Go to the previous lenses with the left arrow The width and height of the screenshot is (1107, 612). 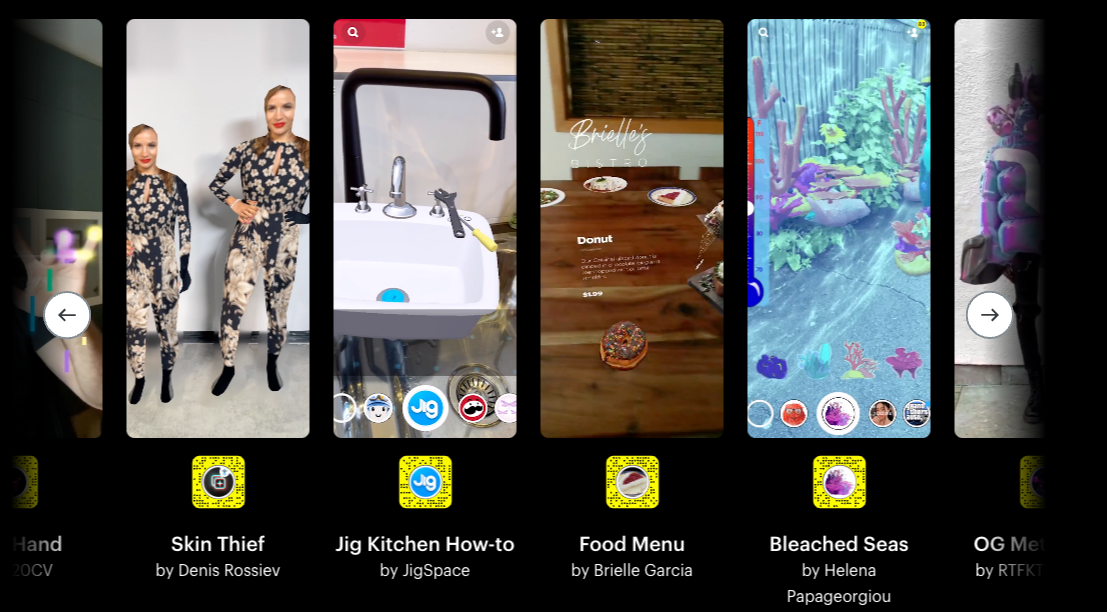tap(67, 315)
